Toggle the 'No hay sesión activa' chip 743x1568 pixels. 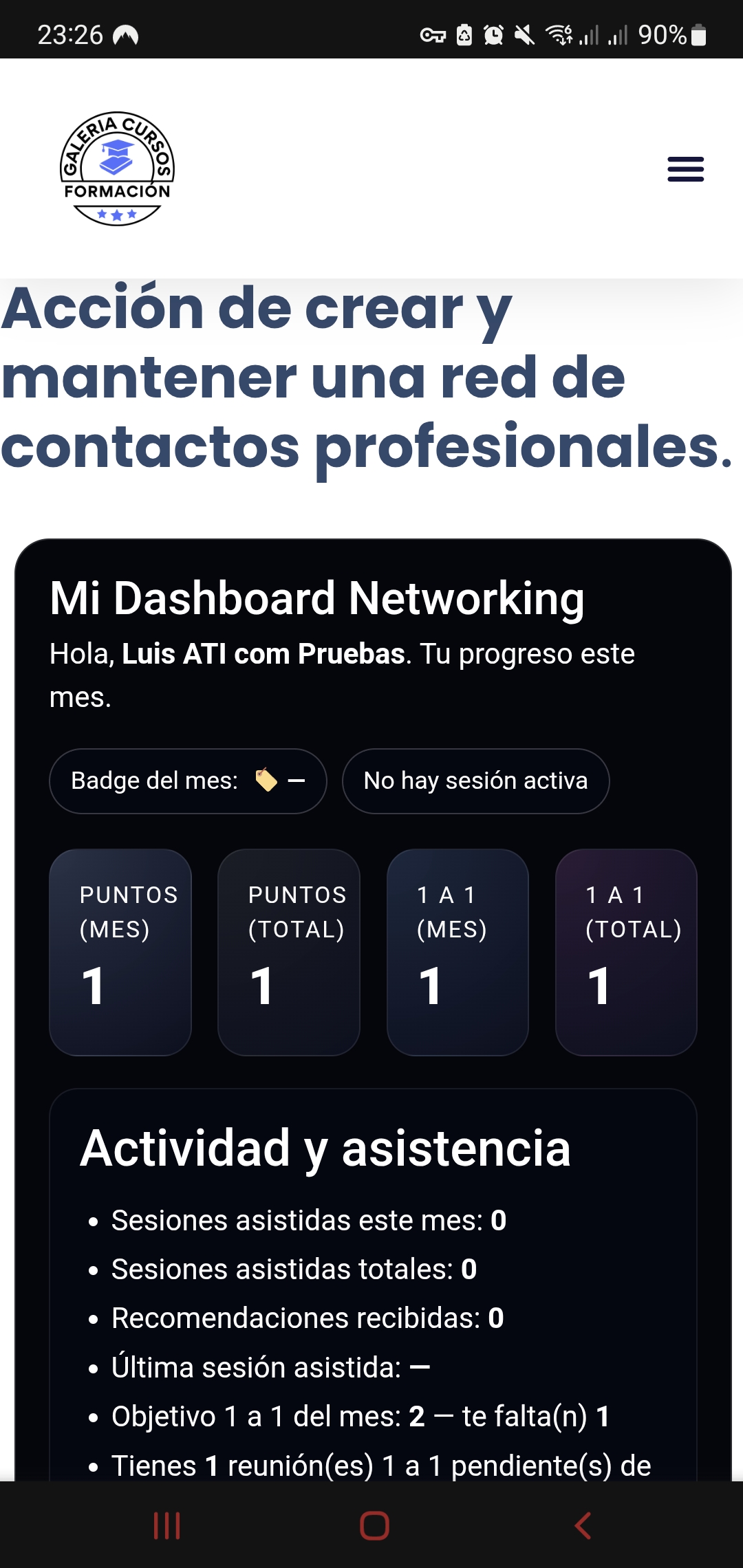click(x=475, y=781)
